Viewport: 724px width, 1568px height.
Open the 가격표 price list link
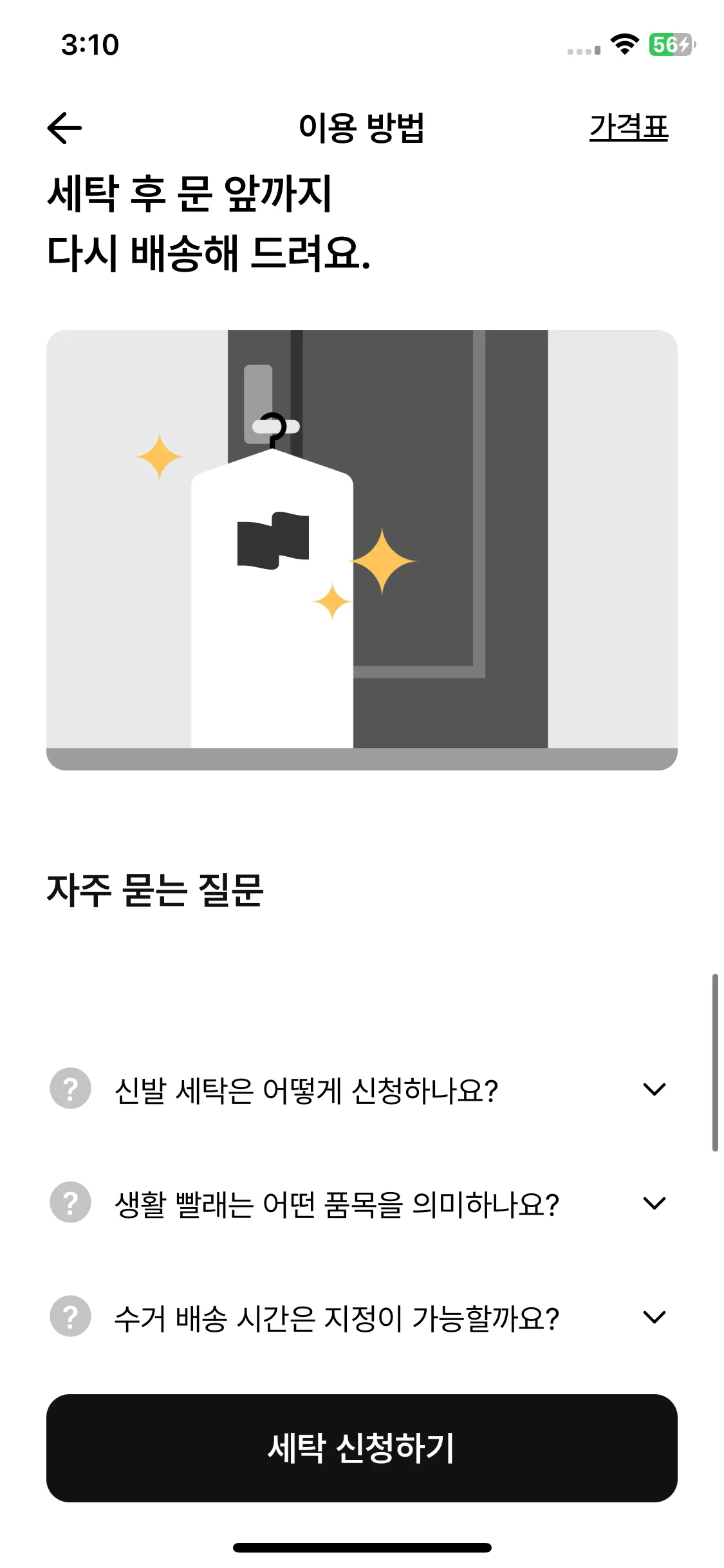point(628,127)
